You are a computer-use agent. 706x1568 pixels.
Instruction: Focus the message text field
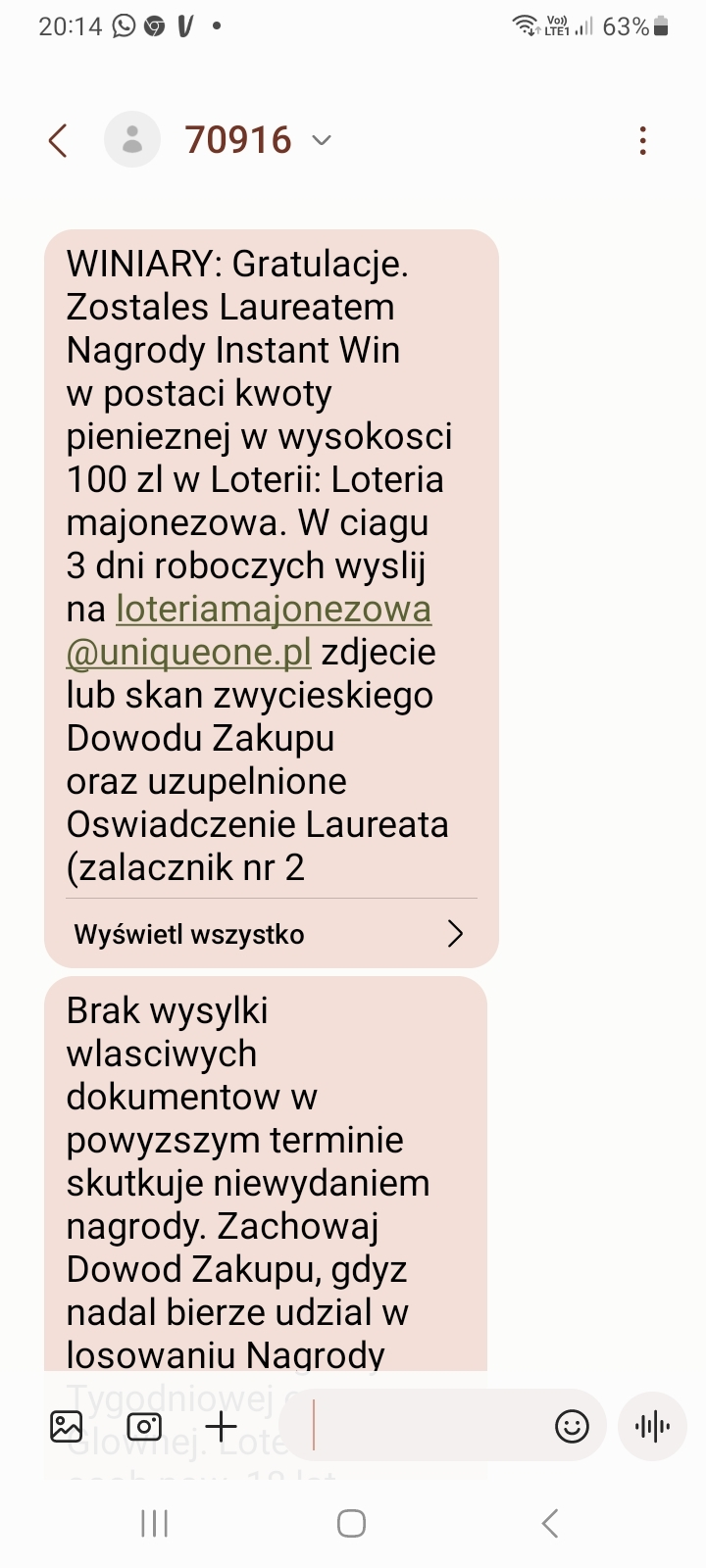pyautogui.click(x=431, y=1426)
